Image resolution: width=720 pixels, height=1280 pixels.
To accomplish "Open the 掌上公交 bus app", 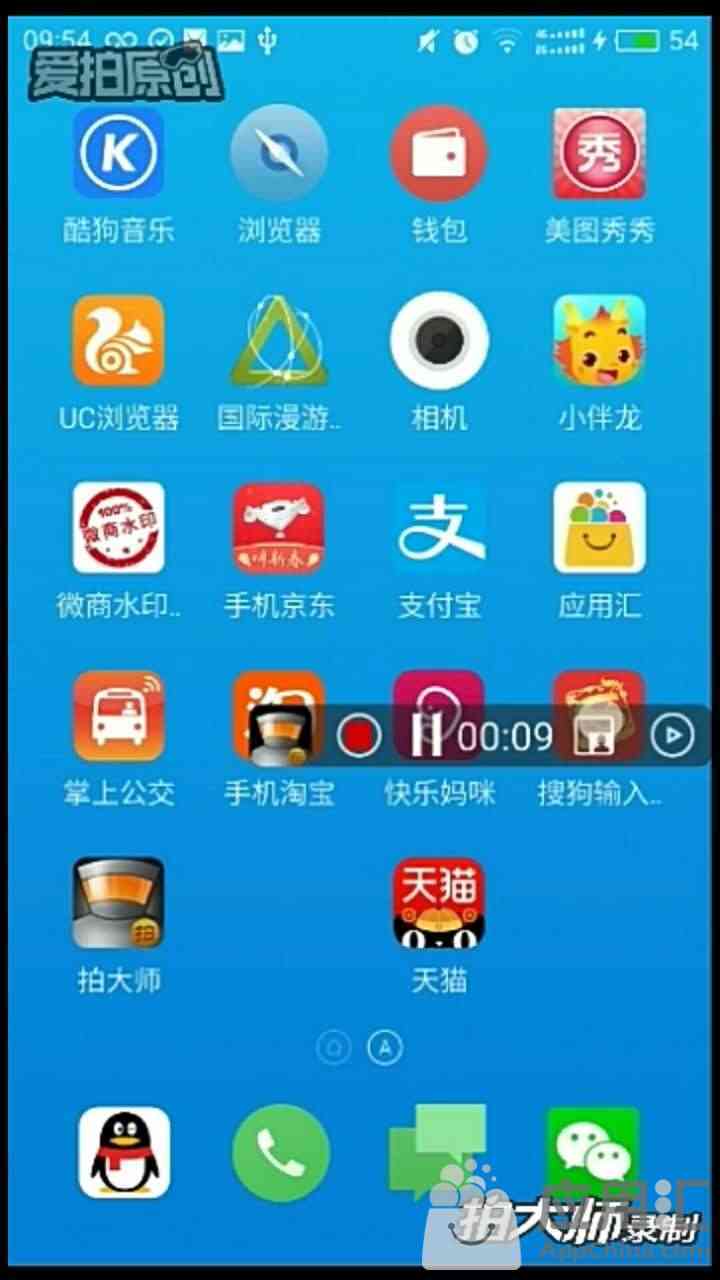I will click(x=118, y=715).
